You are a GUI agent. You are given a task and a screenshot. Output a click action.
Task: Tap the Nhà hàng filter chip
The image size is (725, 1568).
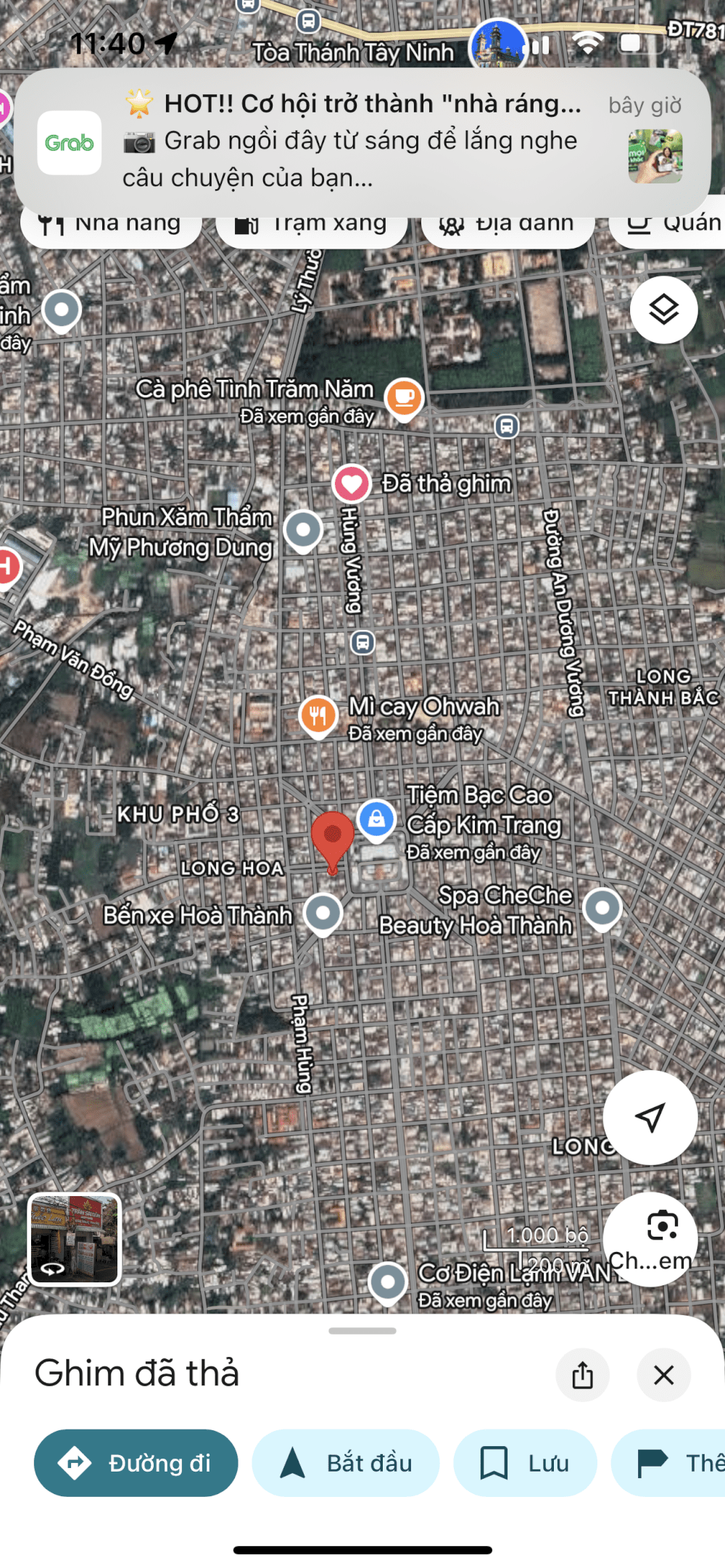tap(110, 226)
